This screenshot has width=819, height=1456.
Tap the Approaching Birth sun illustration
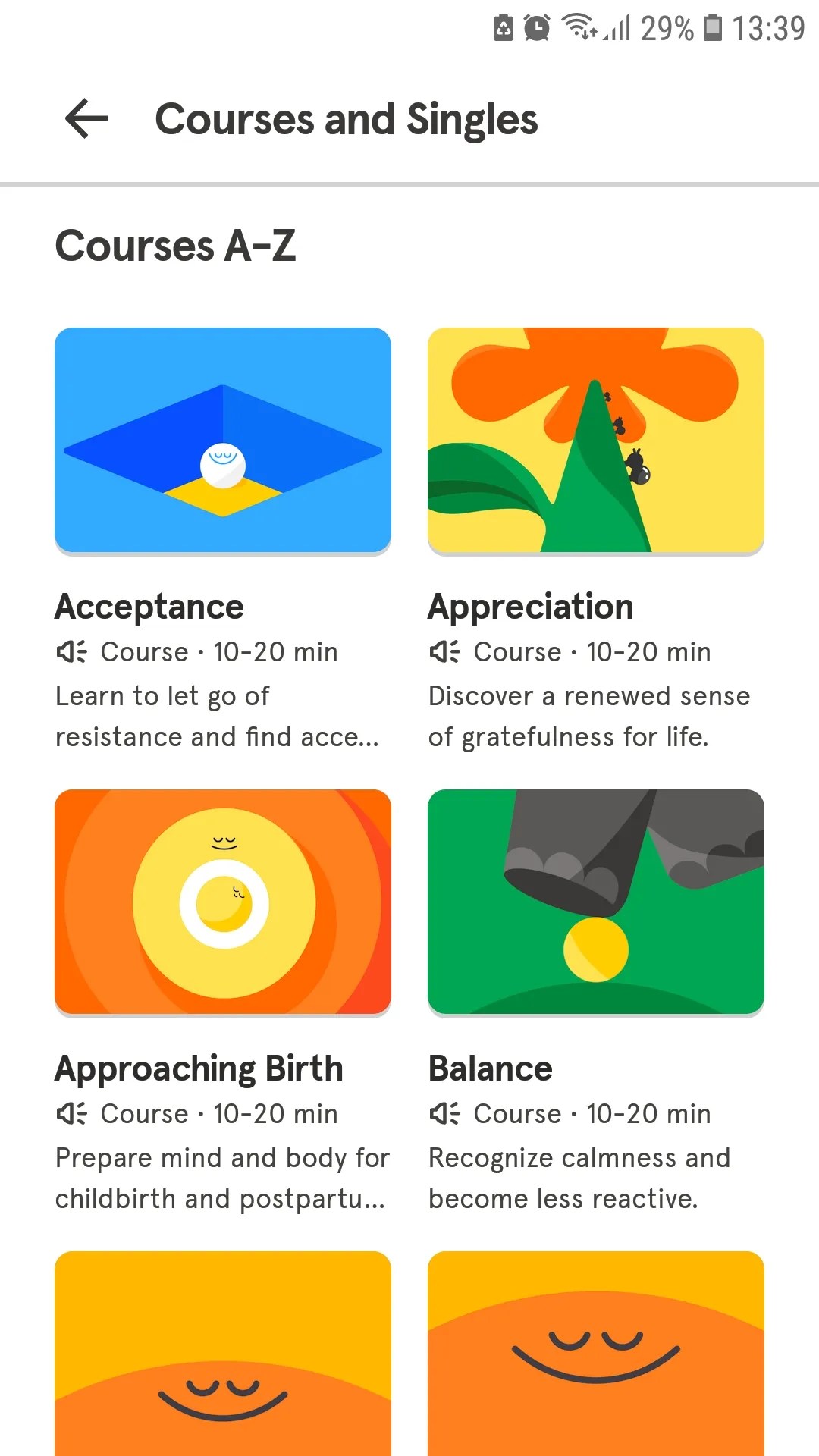click(x=222, y=901)
